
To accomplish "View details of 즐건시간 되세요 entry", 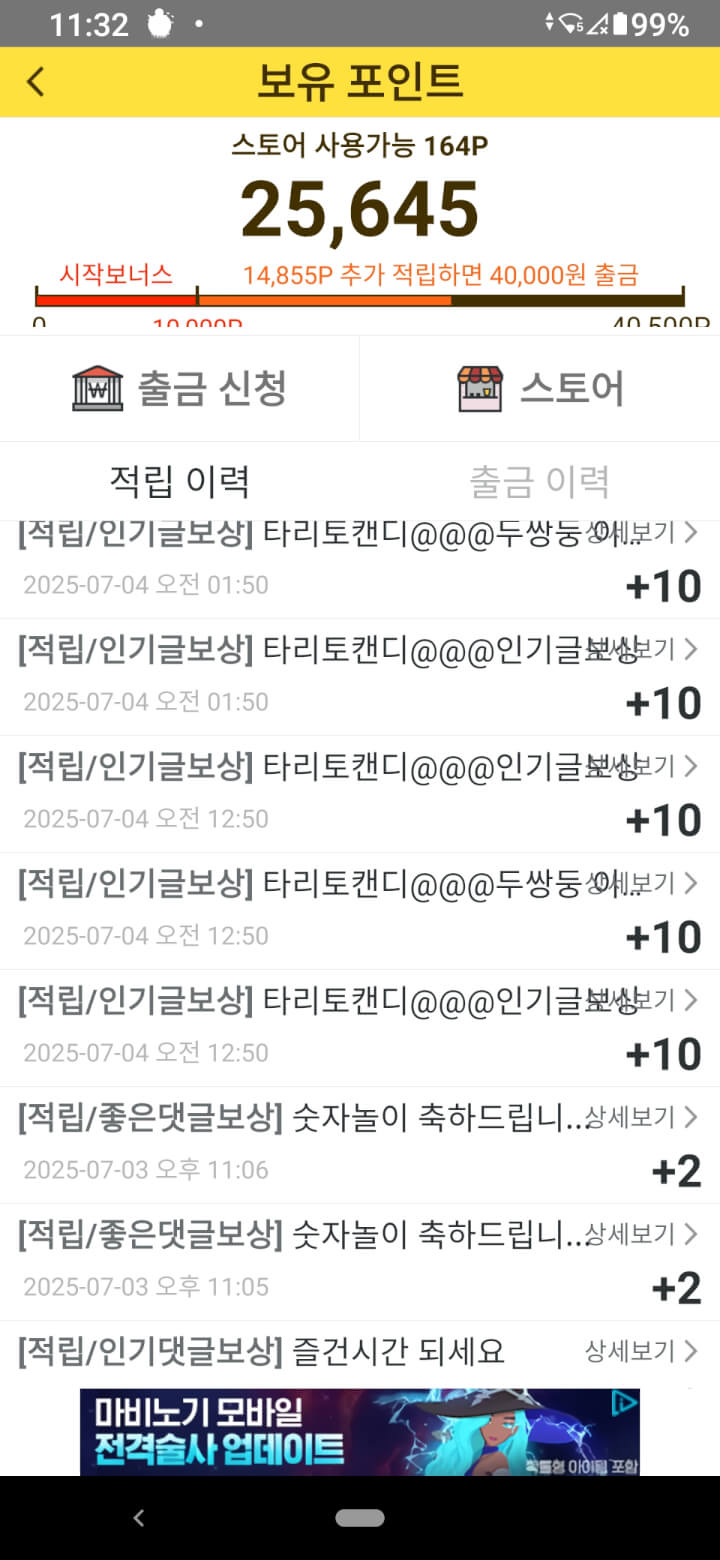I will click(641, 1351).
